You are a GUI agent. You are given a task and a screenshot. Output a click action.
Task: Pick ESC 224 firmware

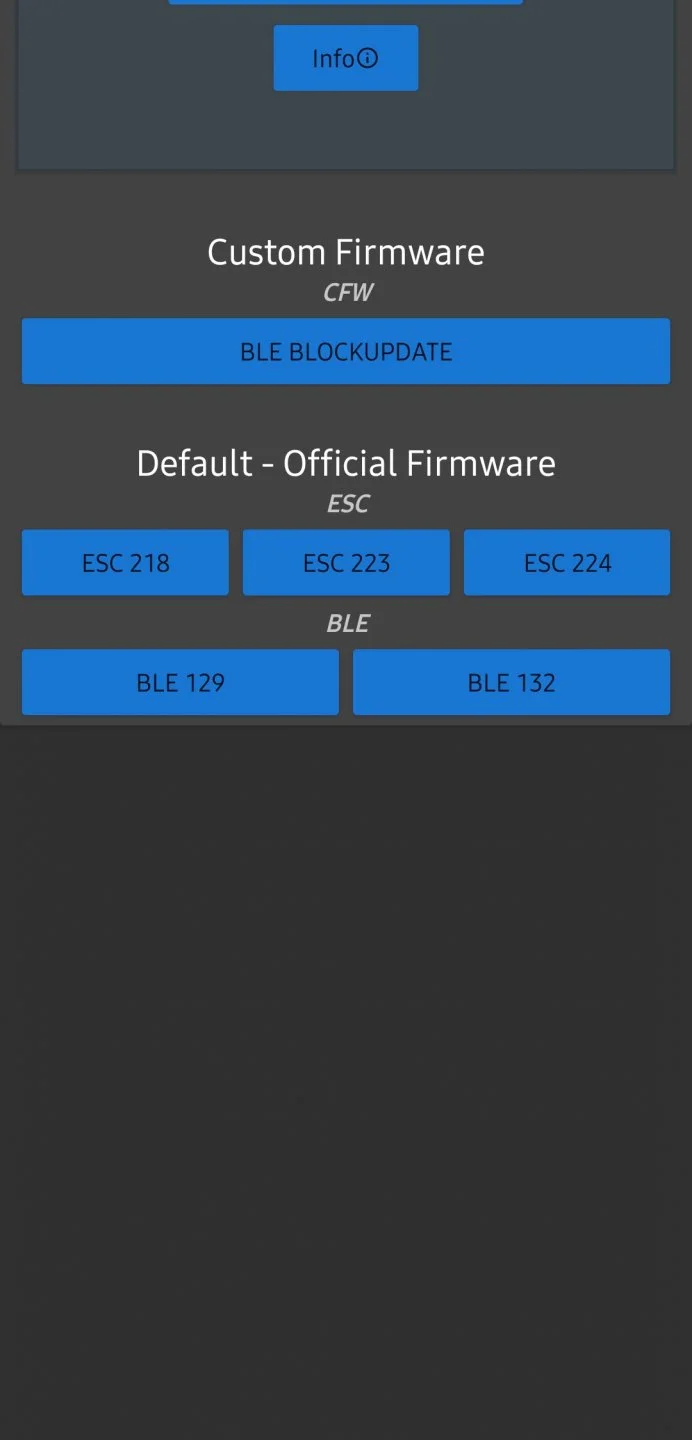(x=567, y=563)
